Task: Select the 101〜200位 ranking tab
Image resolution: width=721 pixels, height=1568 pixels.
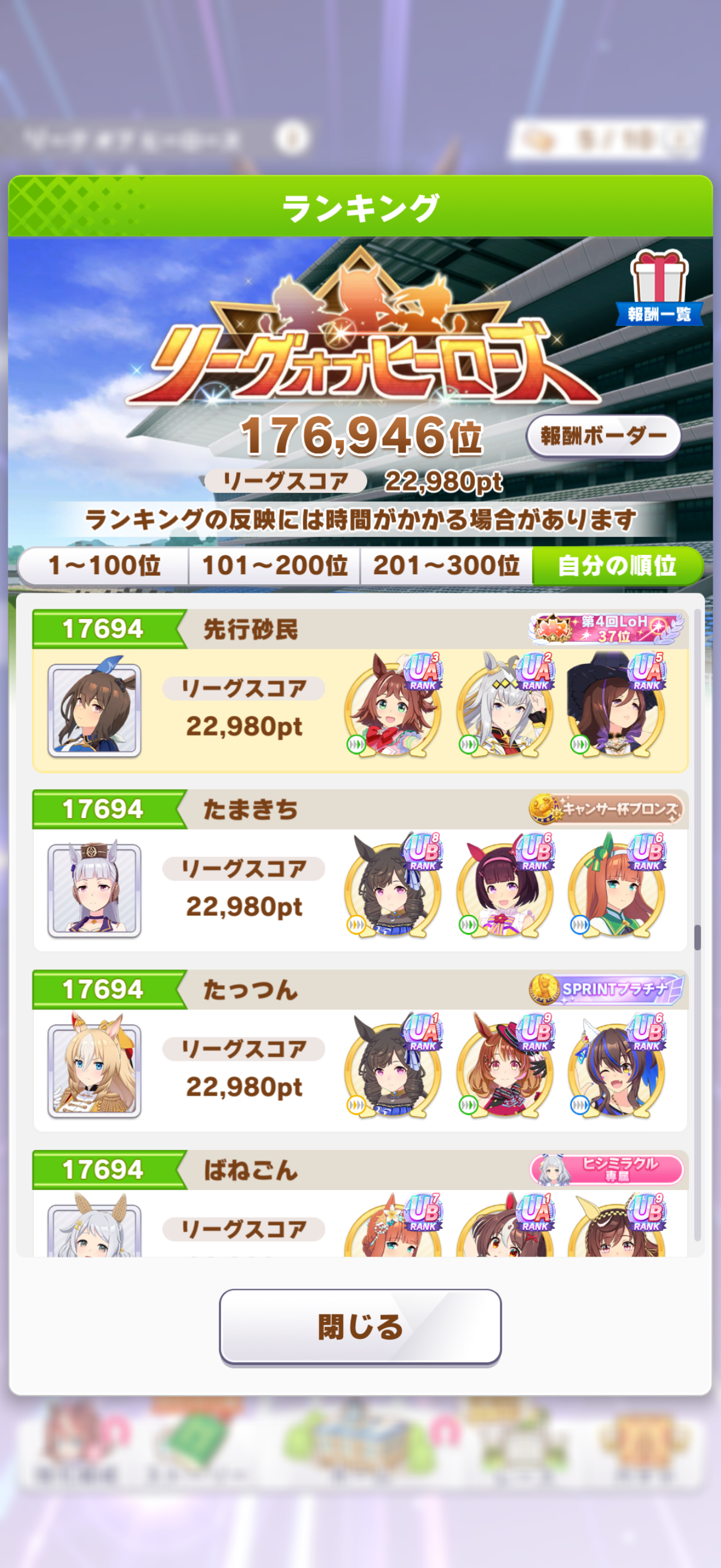Action: [274, 566]
